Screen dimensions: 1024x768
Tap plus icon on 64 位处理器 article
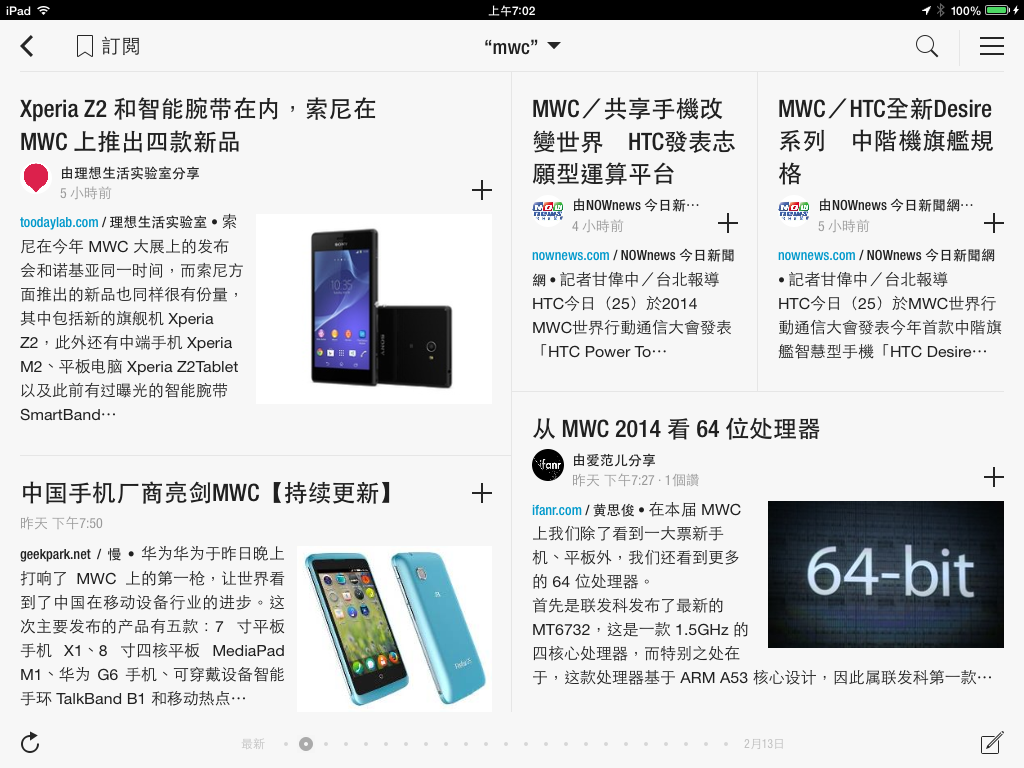(x=993, y=477)
